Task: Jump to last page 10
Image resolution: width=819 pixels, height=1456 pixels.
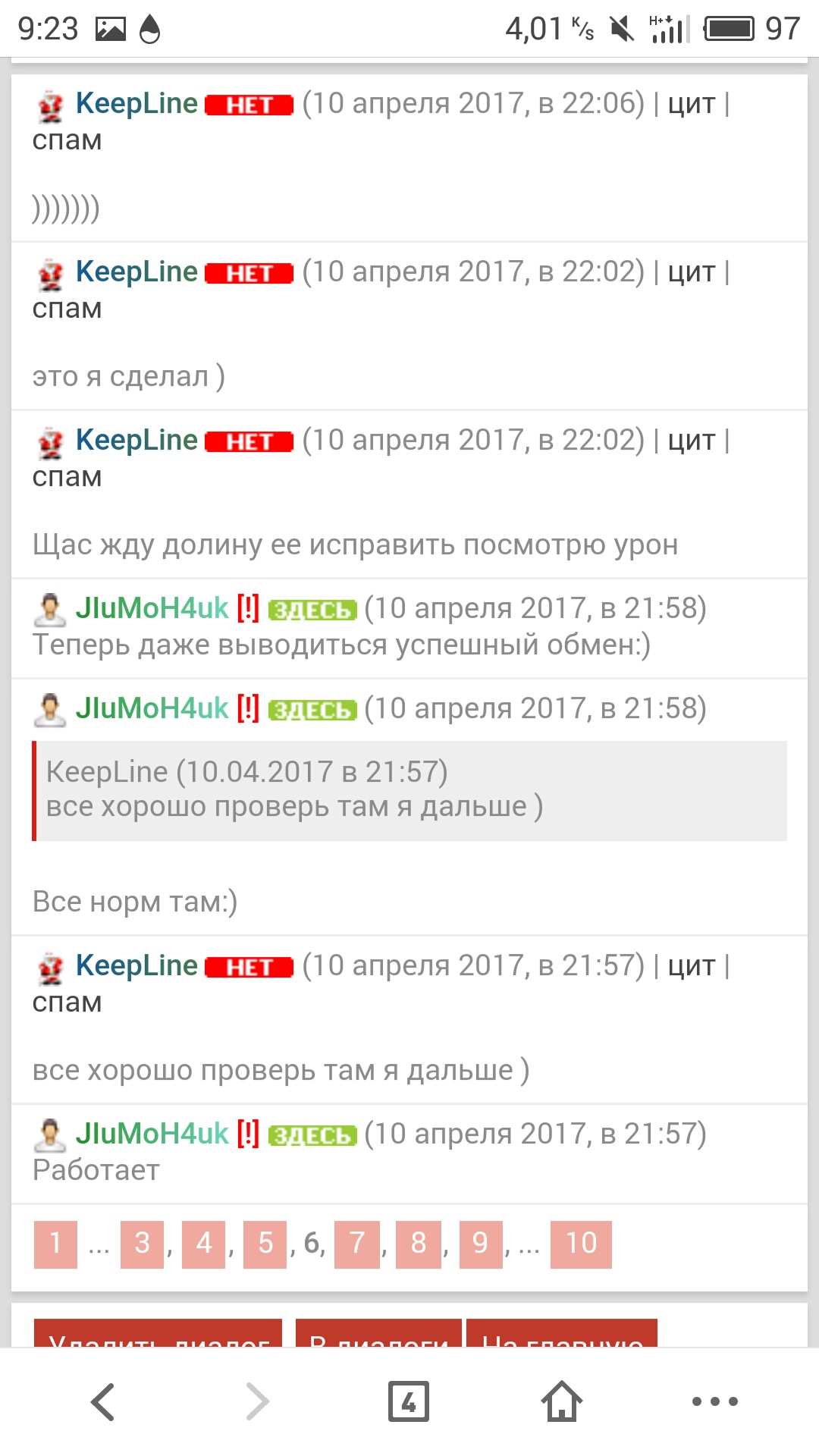Action: coord(581,1244)
